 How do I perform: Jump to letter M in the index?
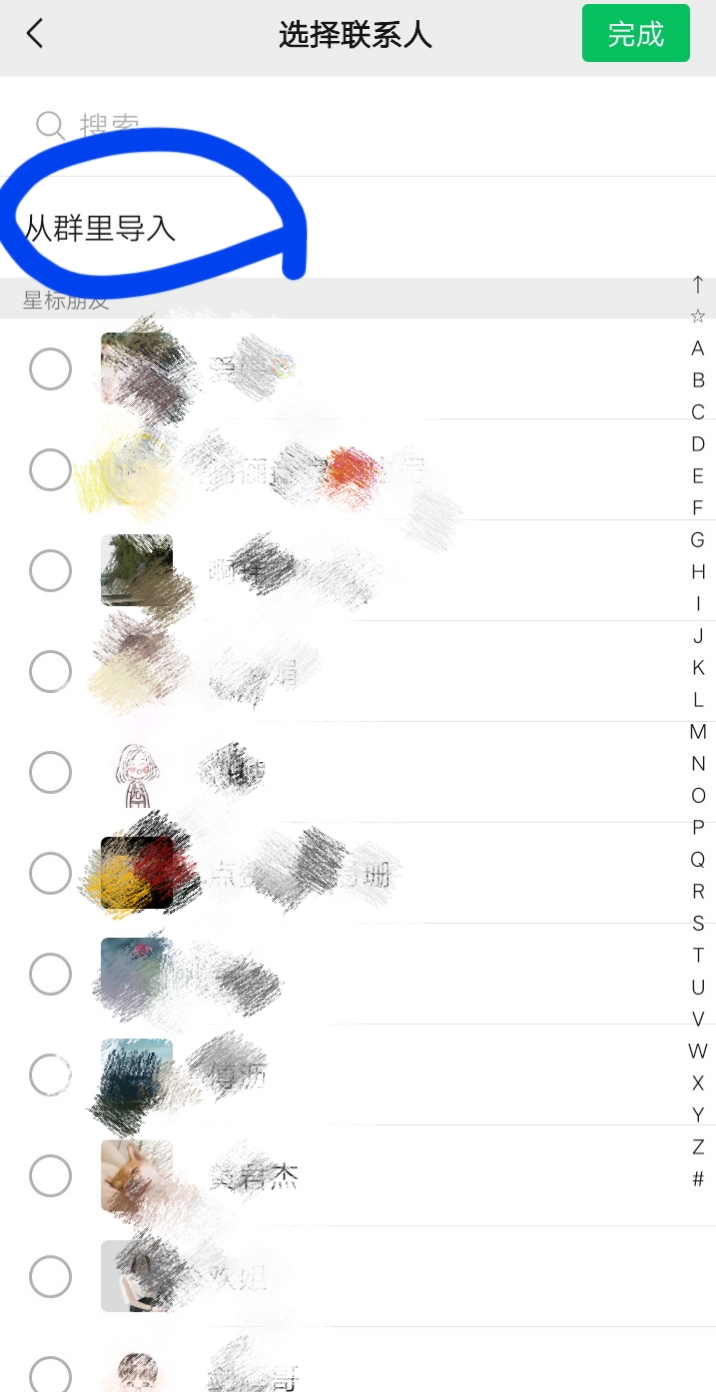[x=698, y=732]
